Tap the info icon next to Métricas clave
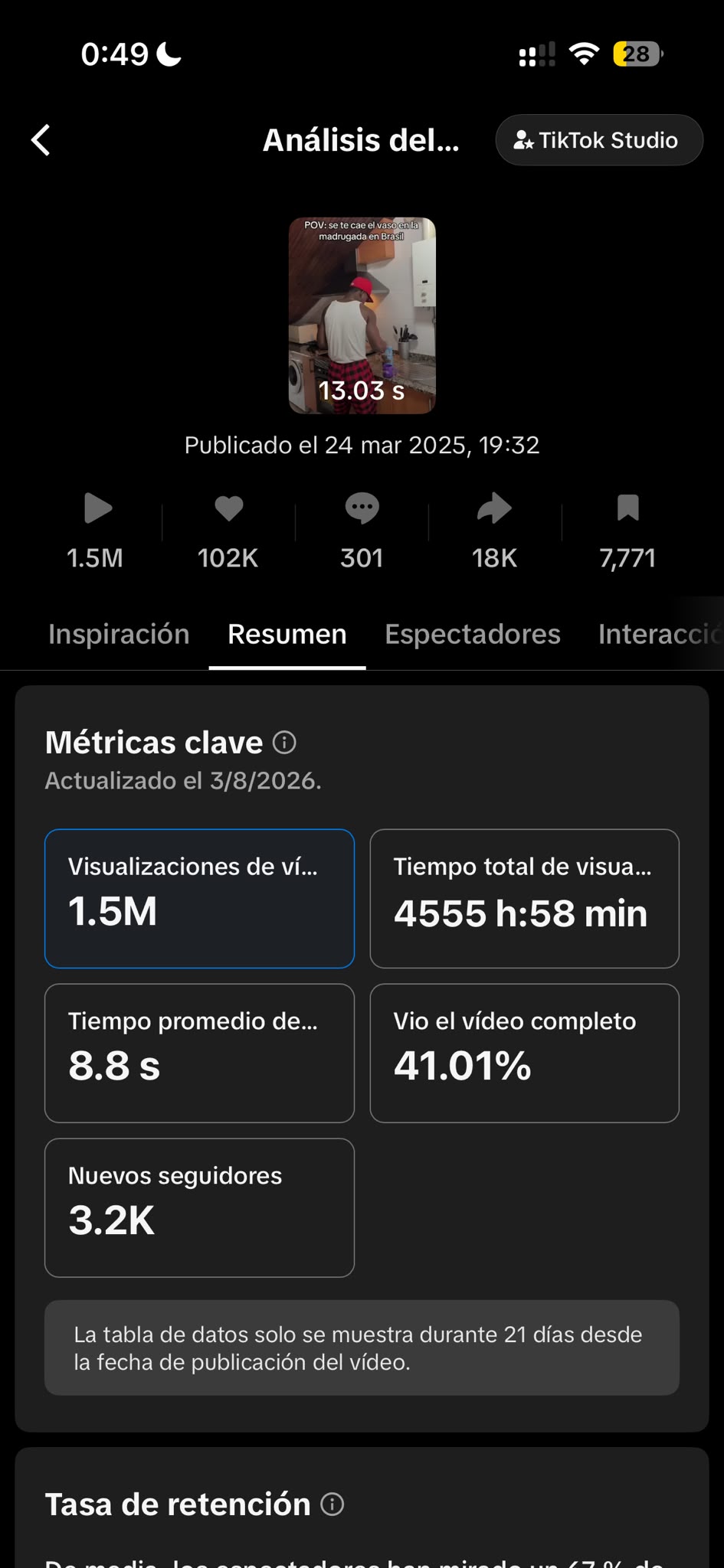This screenshot has width=724, height=1568. pyautogui.click(x=284, y=742)
